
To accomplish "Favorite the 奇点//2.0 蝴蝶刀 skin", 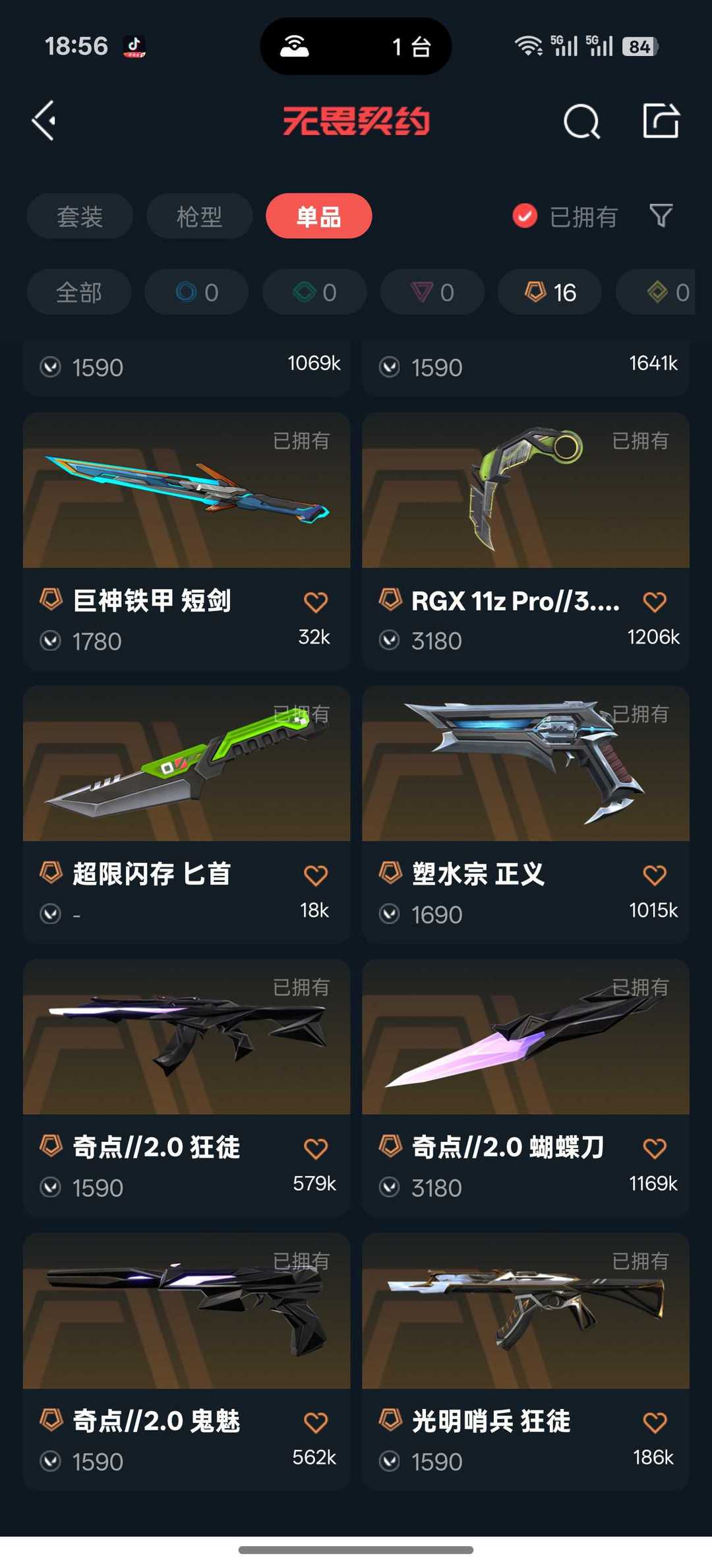I will click(654, 1148).
